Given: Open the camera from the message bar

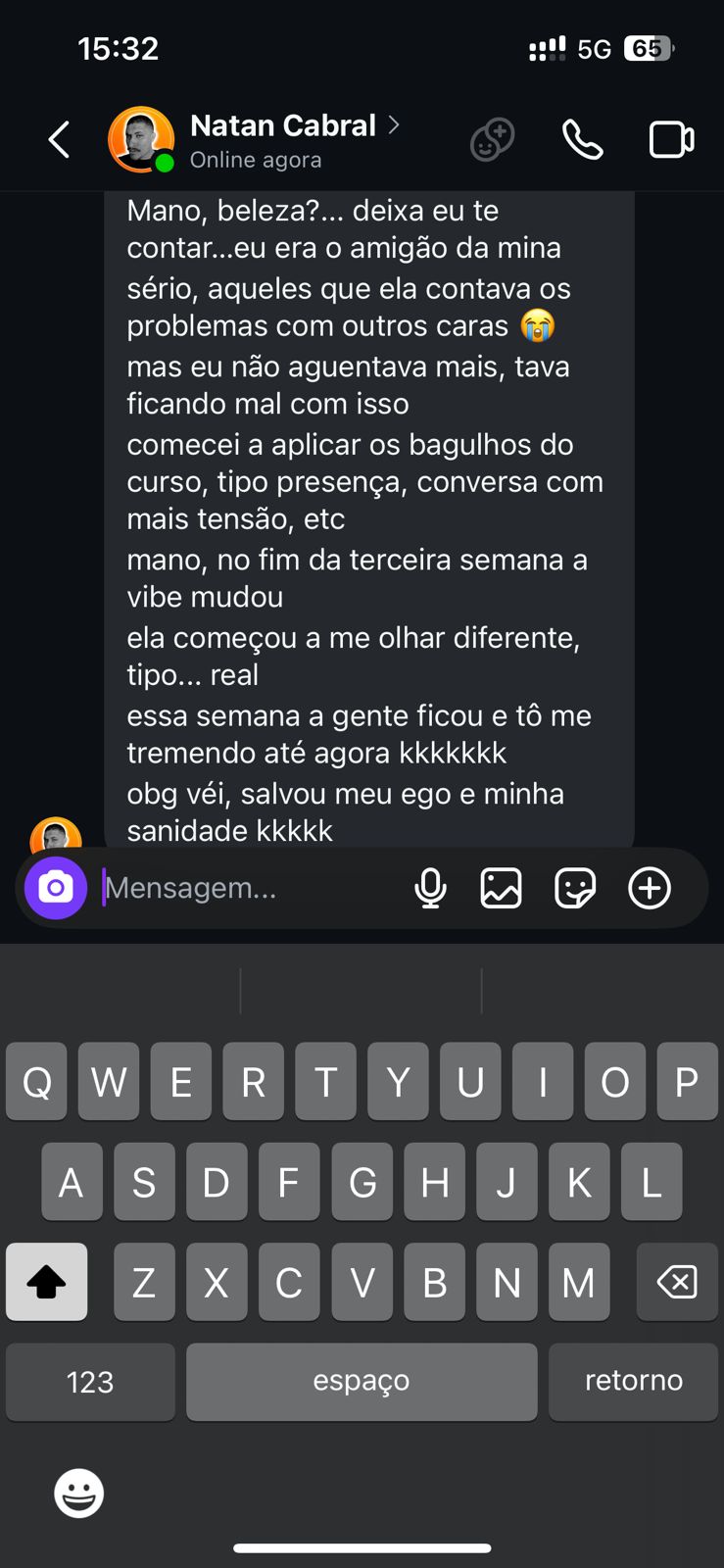Looking at the screenshot, I should coord(56,888).
